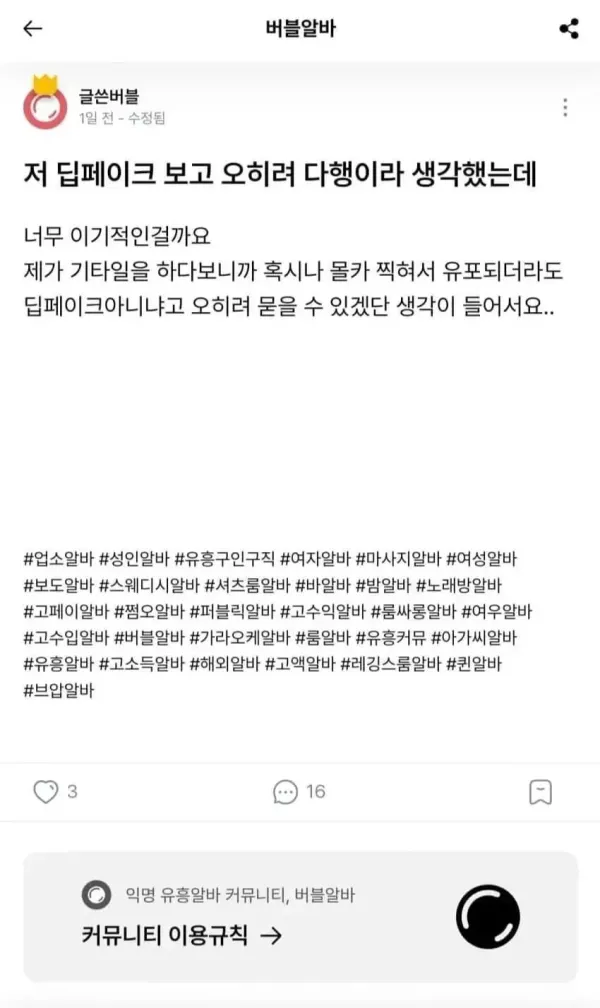Open 커뮤니티 이용규칙 banner
This screenshot has width=600, height=1008.
click(182, 936)
